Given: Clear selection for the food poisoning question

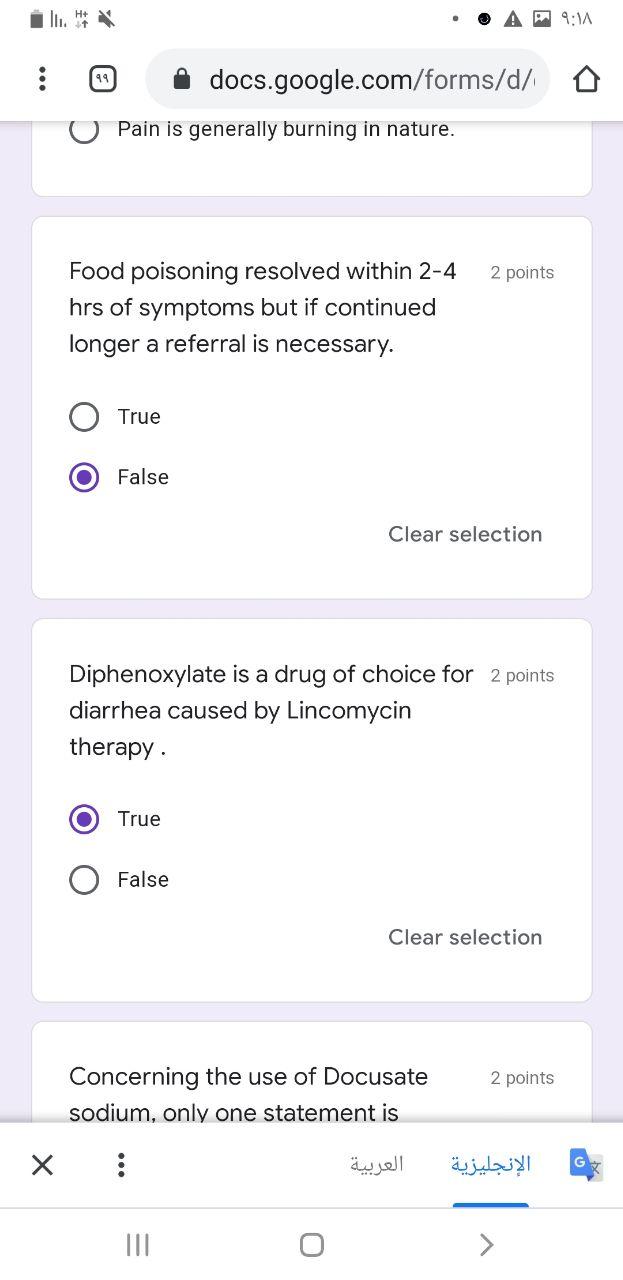Looking at the screenshot, I should pyautogui.click(x=465, y=534).
